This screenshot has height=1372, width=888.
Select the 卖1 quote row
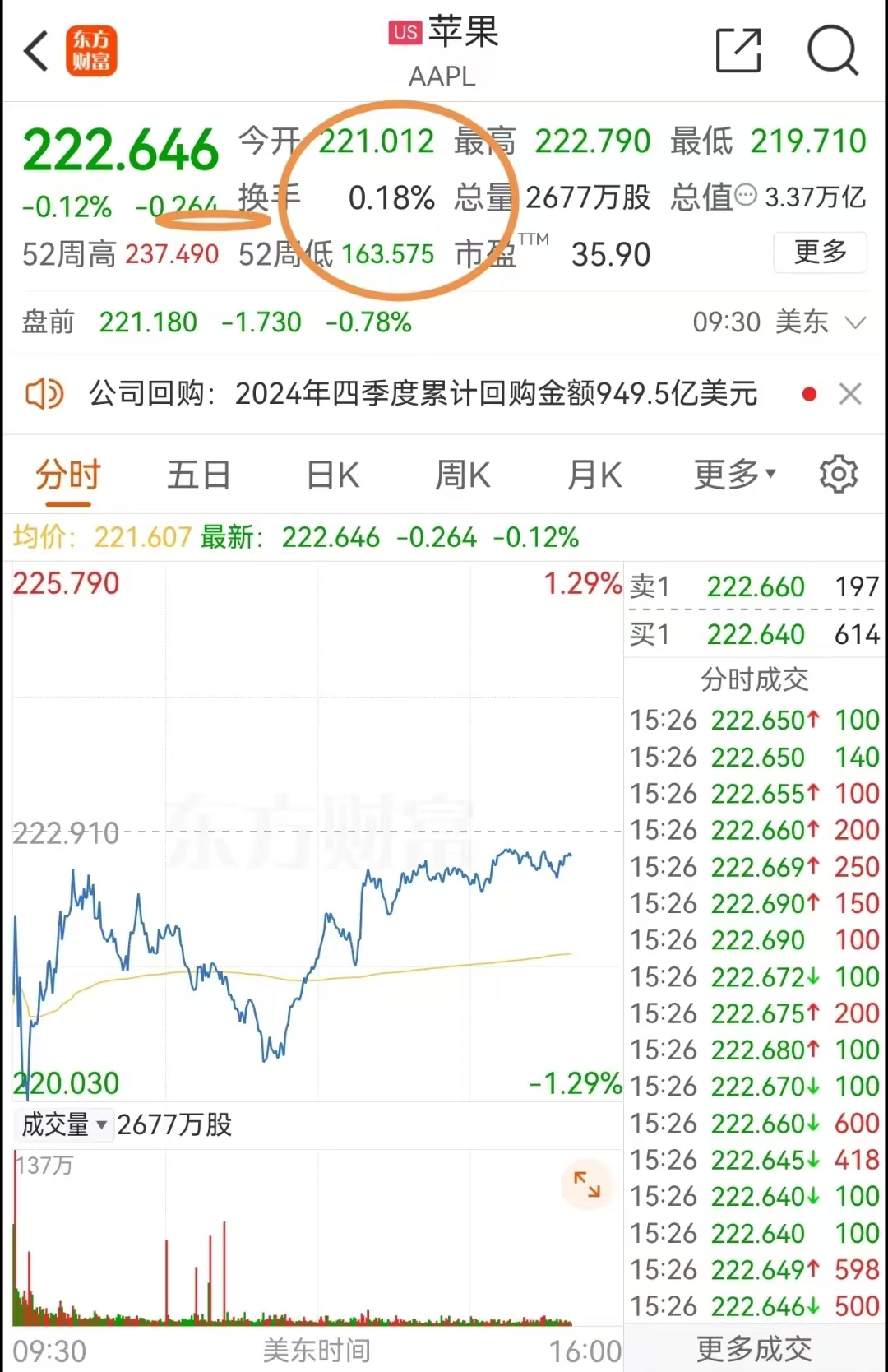[x=754, y=586]
